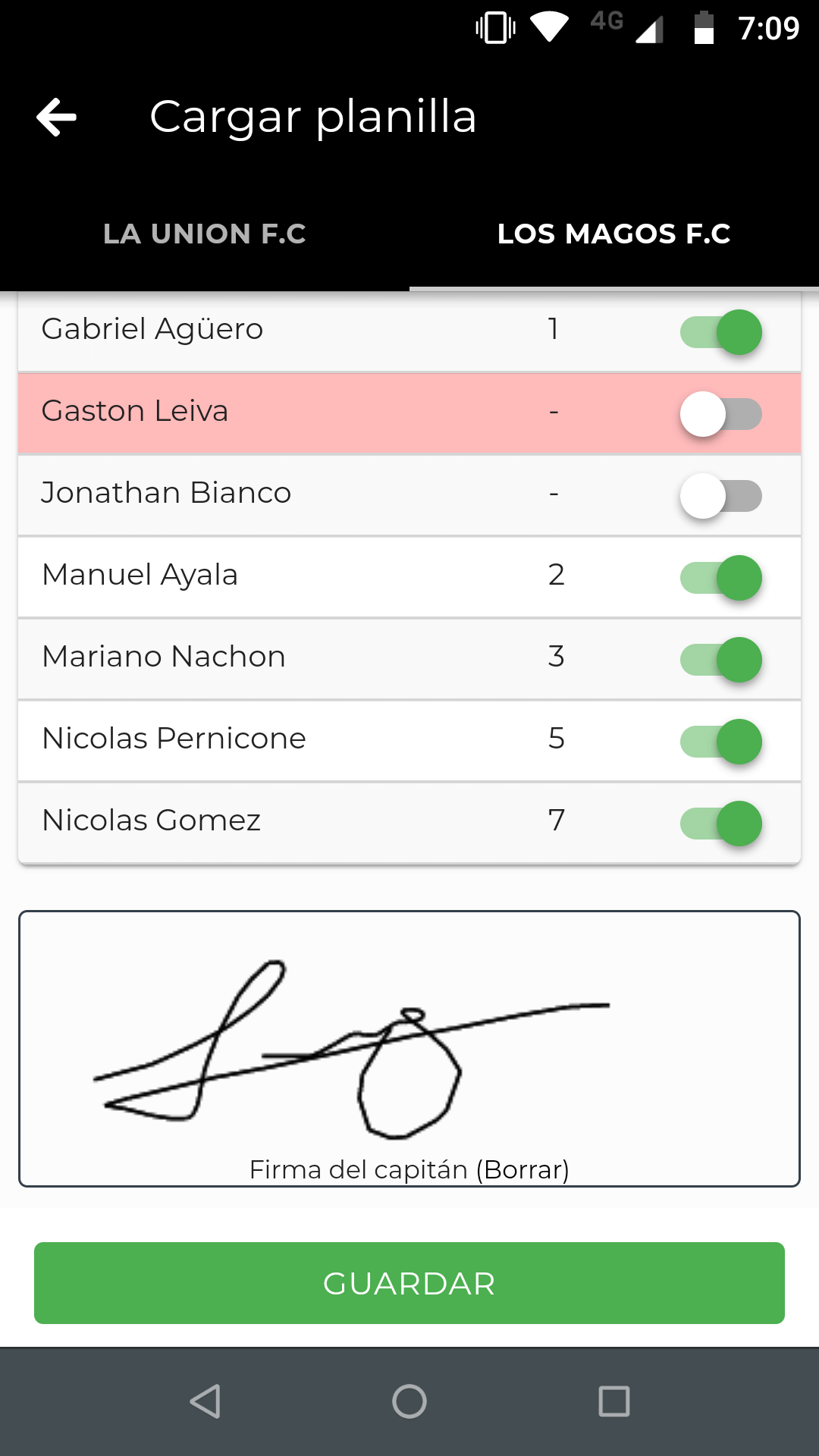Enable the toggle for Gaston Leiva

pyautogui.click(x=720, y=413)
